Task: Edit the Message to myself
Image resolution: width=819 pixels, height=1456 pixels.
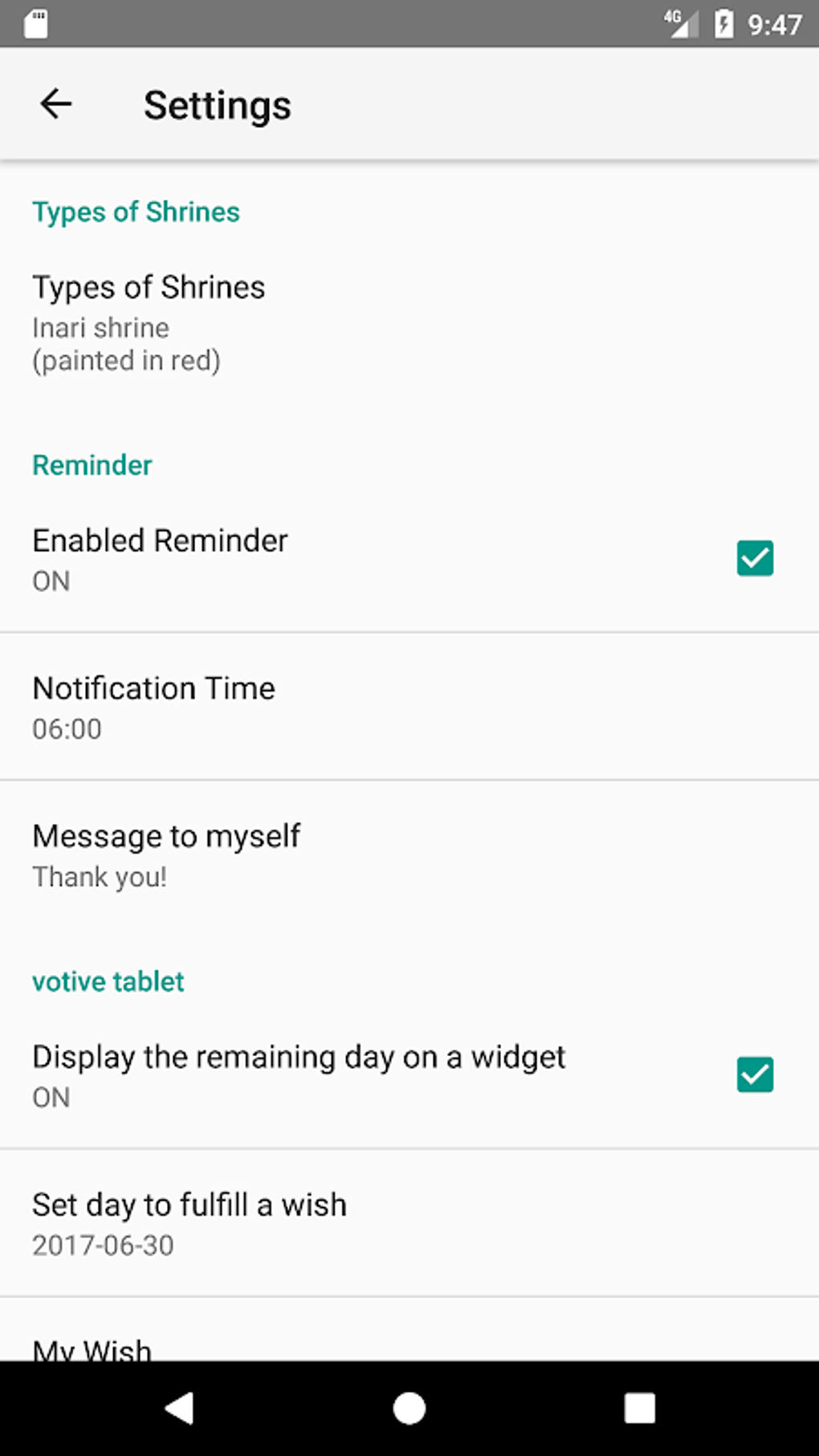Action: 409,855
